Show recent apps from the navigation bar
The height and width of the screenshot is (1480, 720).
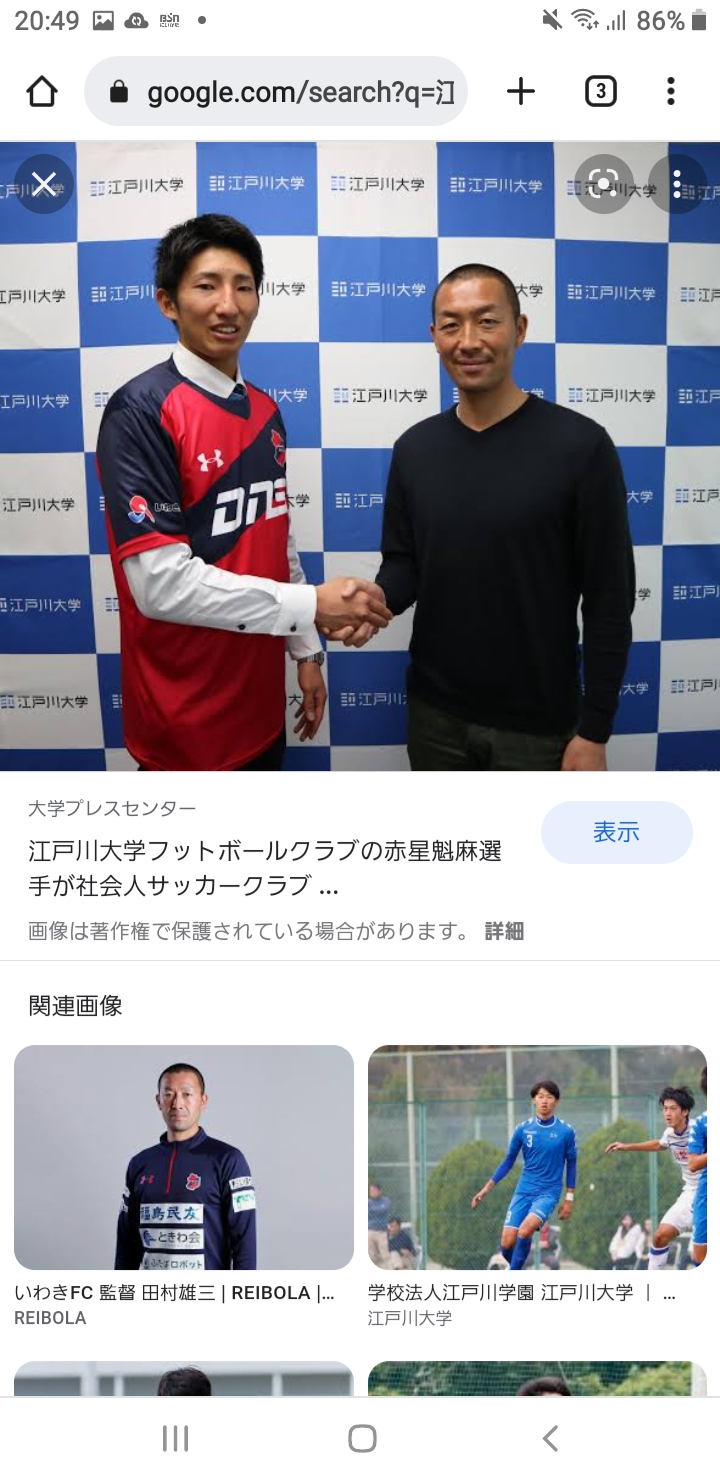pos(175,1438)
